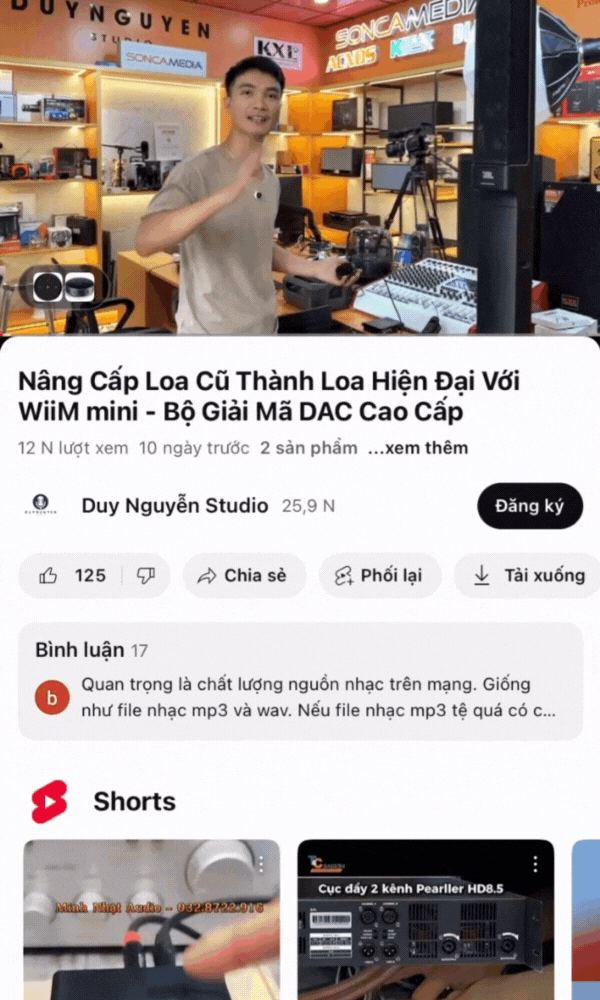Share this video via Chia sẻ
This screenshot has height=1000, width=600.
pos(242,576)
